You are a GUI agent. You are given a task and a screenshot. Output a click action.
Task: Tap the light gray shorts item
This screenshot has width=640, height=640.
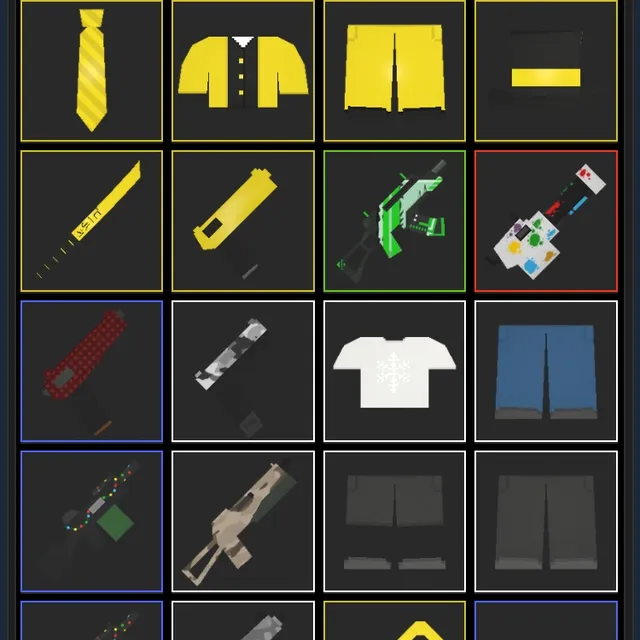point(394,521)
